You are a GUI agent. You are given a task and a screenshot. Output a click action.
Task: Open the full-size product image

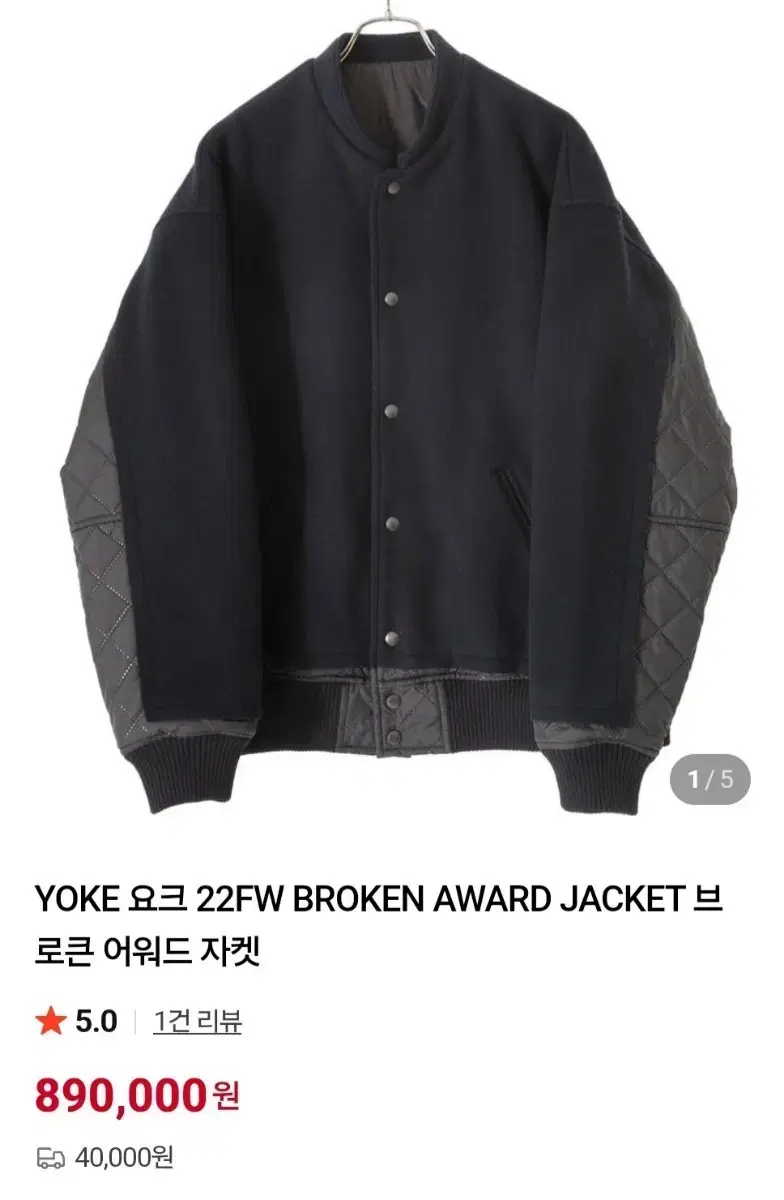390,420
